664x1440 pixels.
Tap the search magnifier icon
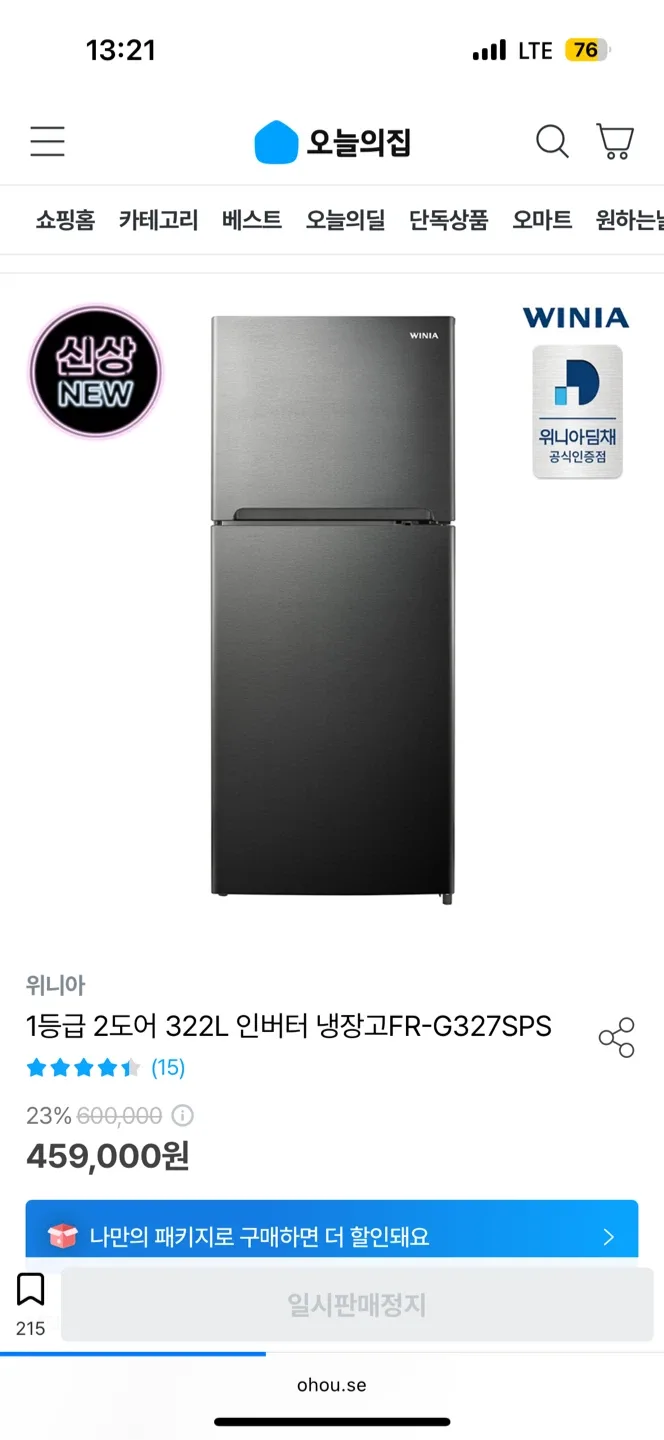click(x=552, y=141)
